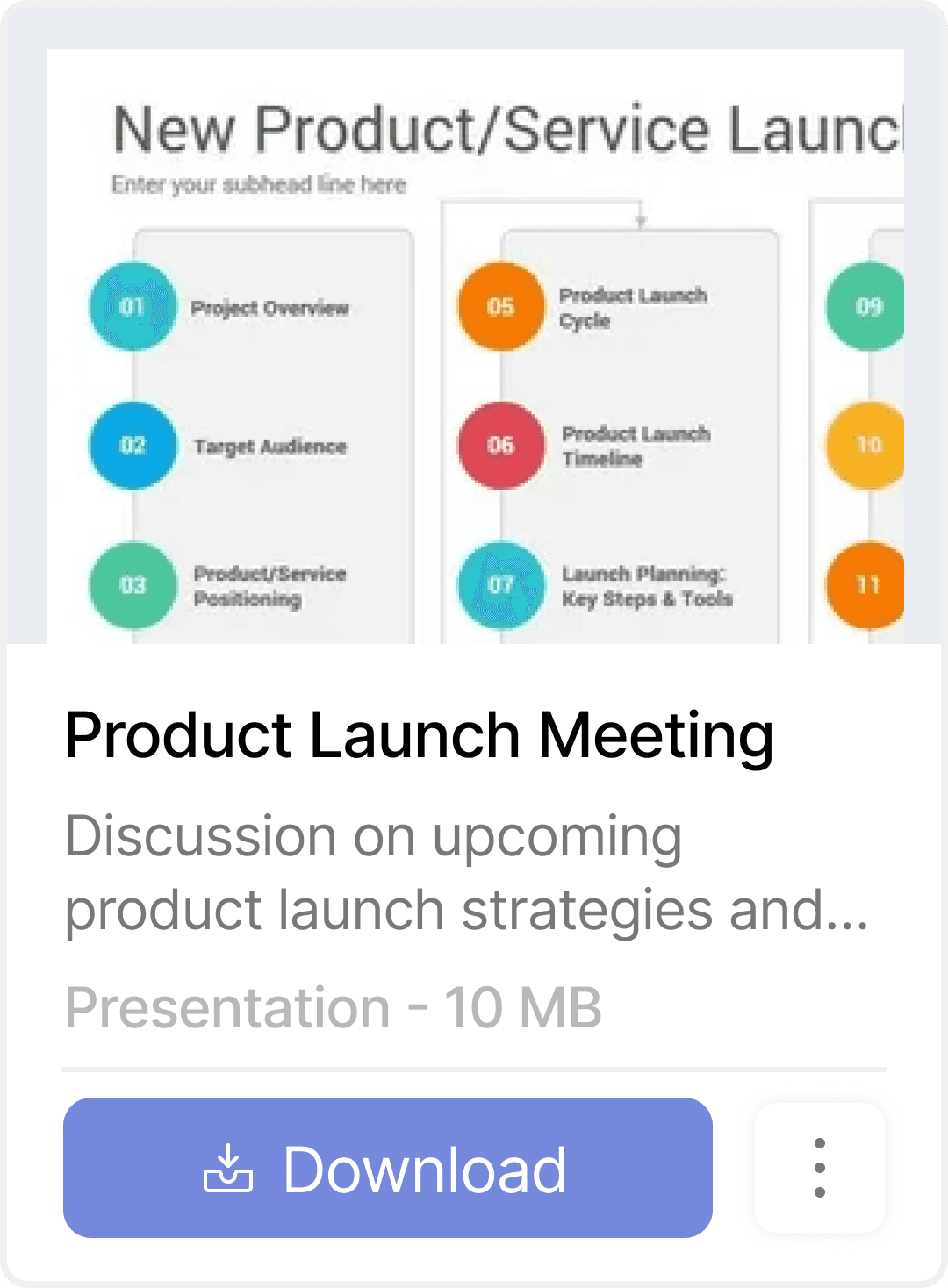The width and height of the screenshot is (948, 1288).
Task: Download the Product Launch Meeting presentation
Action: (x=387, y=1168)
